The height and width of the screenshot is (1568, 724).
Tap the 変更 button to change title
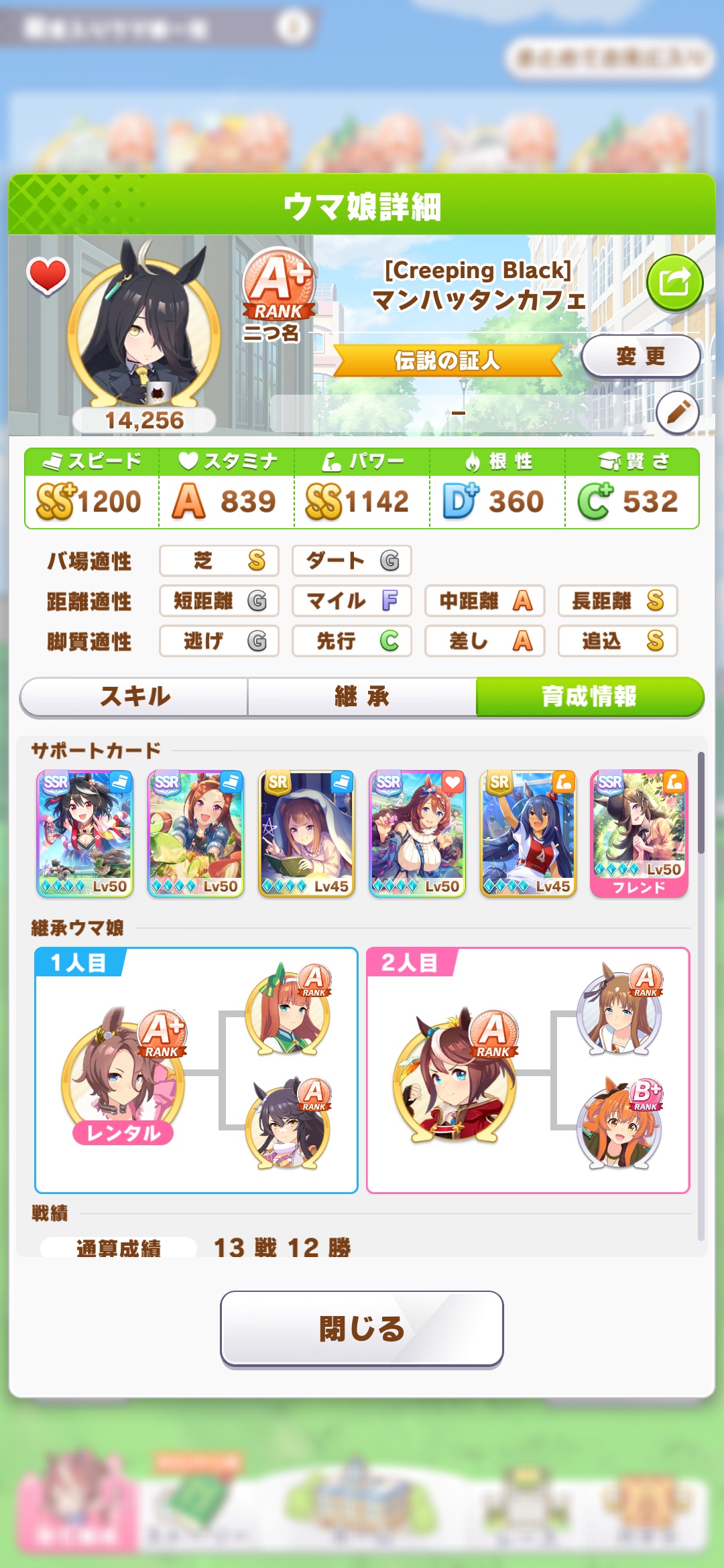640,356
